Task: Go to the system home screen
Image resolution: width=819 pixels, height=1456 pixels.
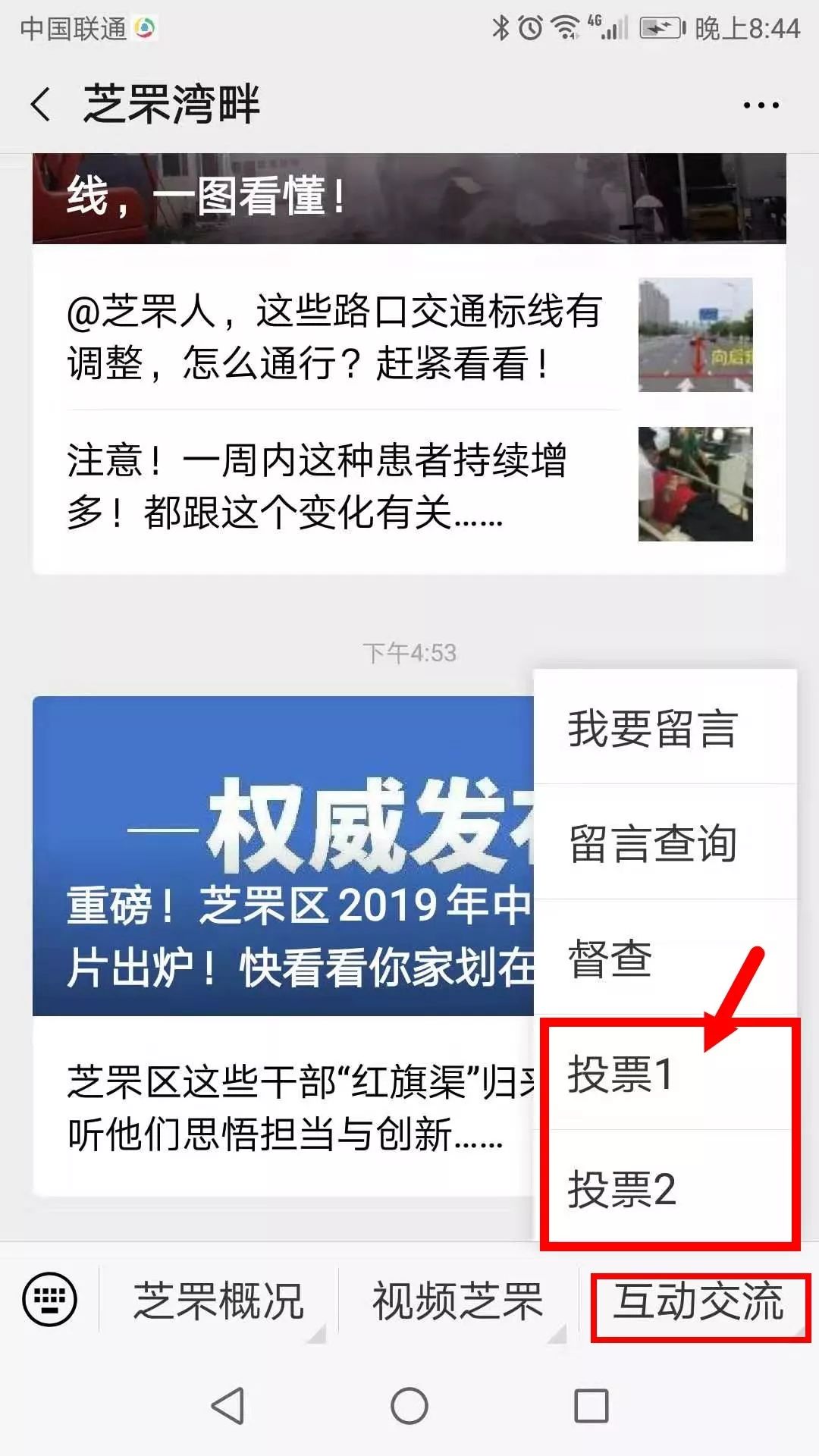Action: tap(409, 1406)
